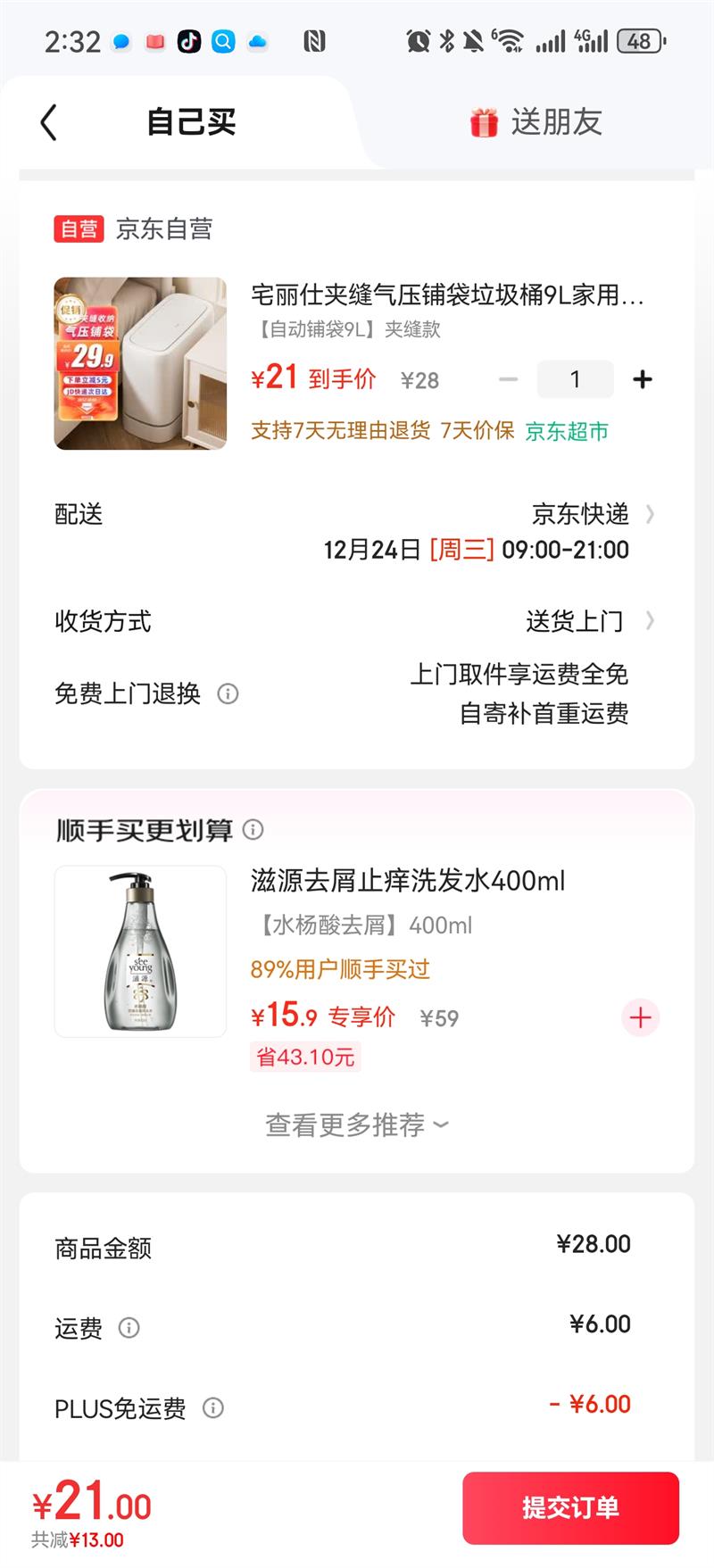Show info about 运费 shipping fee

click(x=129, y=1328)
